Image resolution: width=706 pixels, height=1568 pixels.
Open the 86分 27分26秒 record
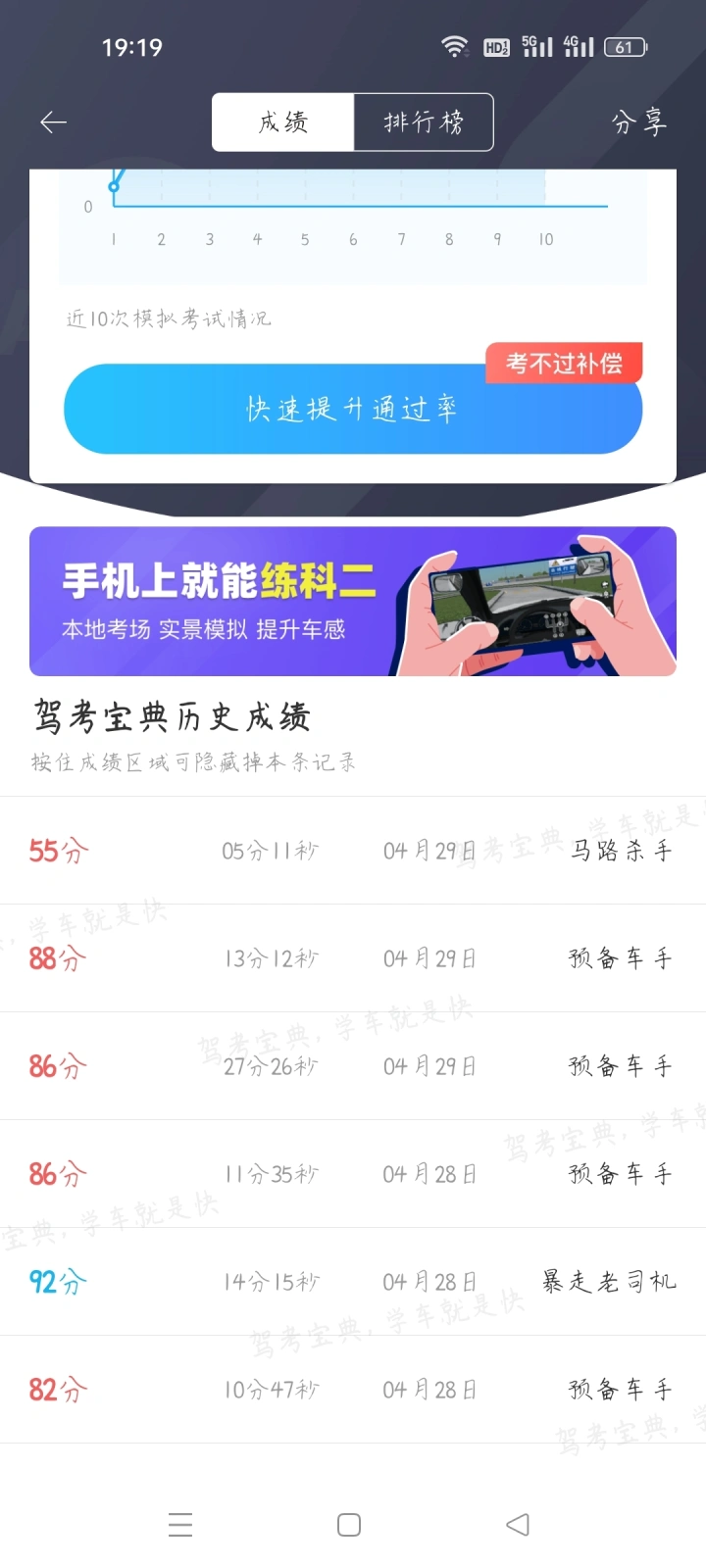pyautogui.click(x=352, y=1065)
